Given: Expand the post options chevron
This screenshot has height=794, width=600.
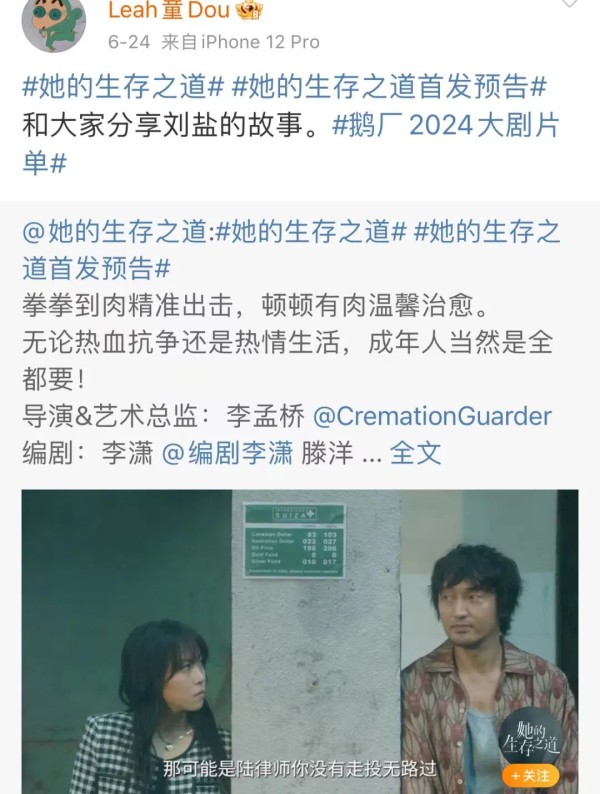Looking at the screenshot, I should pos(570,5).
